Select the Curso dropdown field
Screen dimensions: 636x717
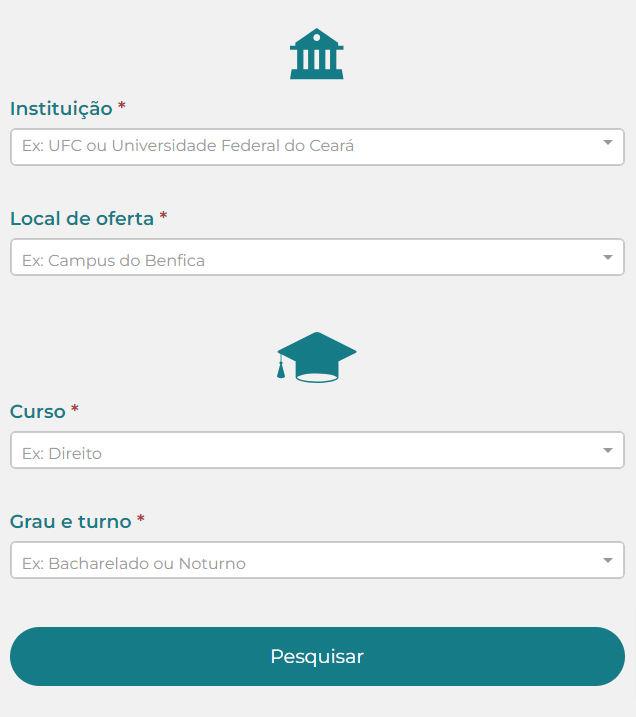(x=316, y=450)
